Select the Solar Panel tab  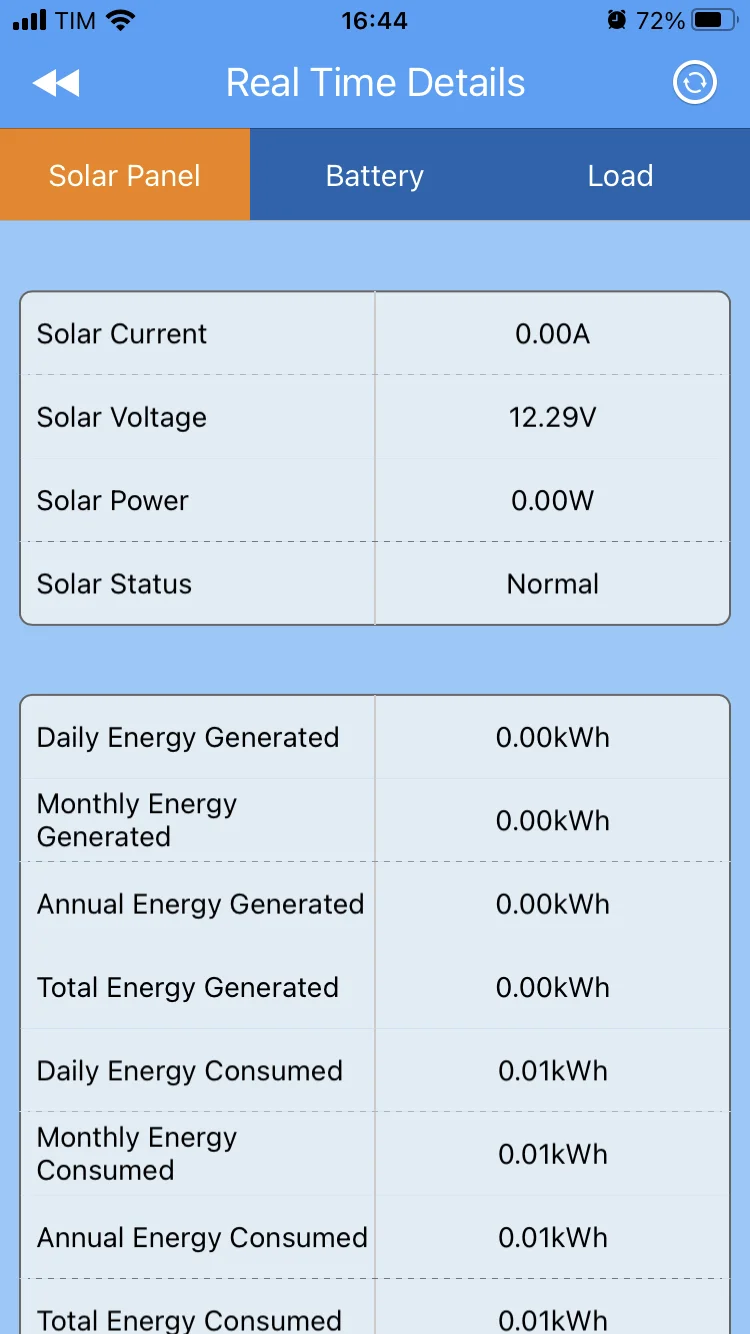pyautogui.click(x=125, y=176)
